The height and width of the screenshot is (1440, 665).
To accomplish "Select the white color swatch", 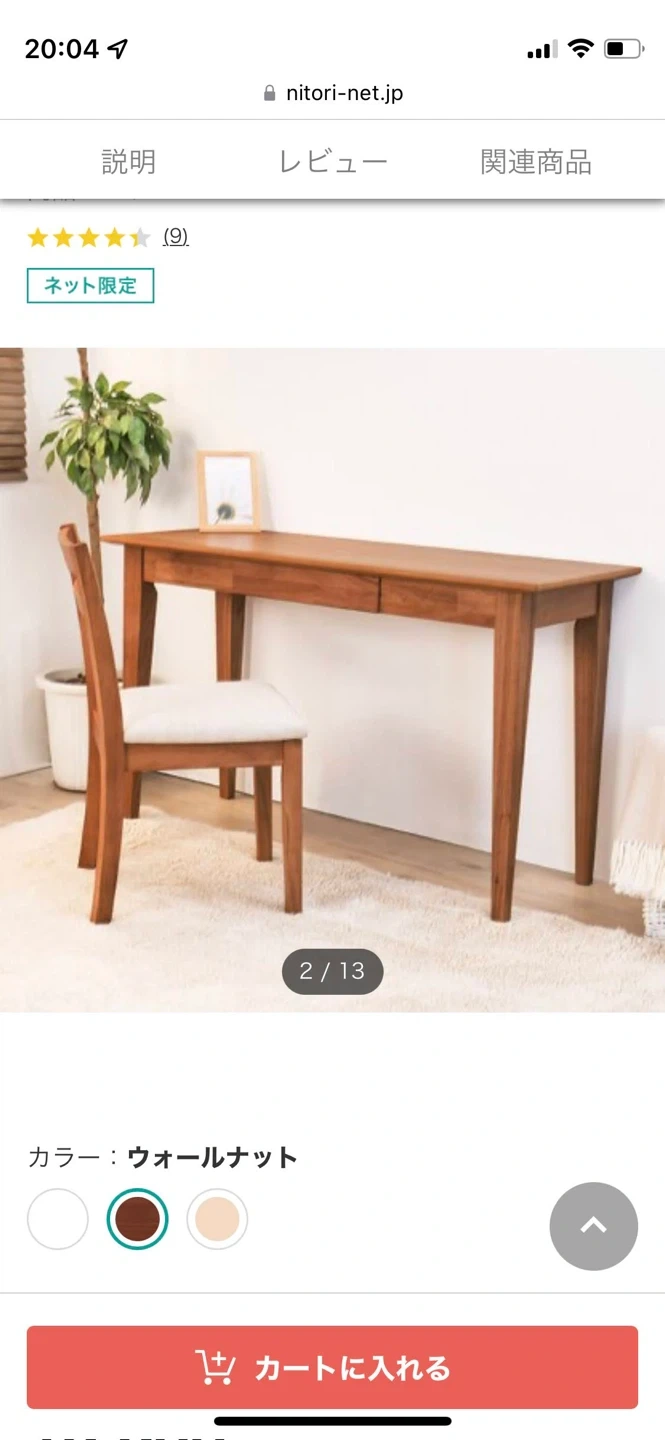I will pyautogui.click(x=58, y=1219).
